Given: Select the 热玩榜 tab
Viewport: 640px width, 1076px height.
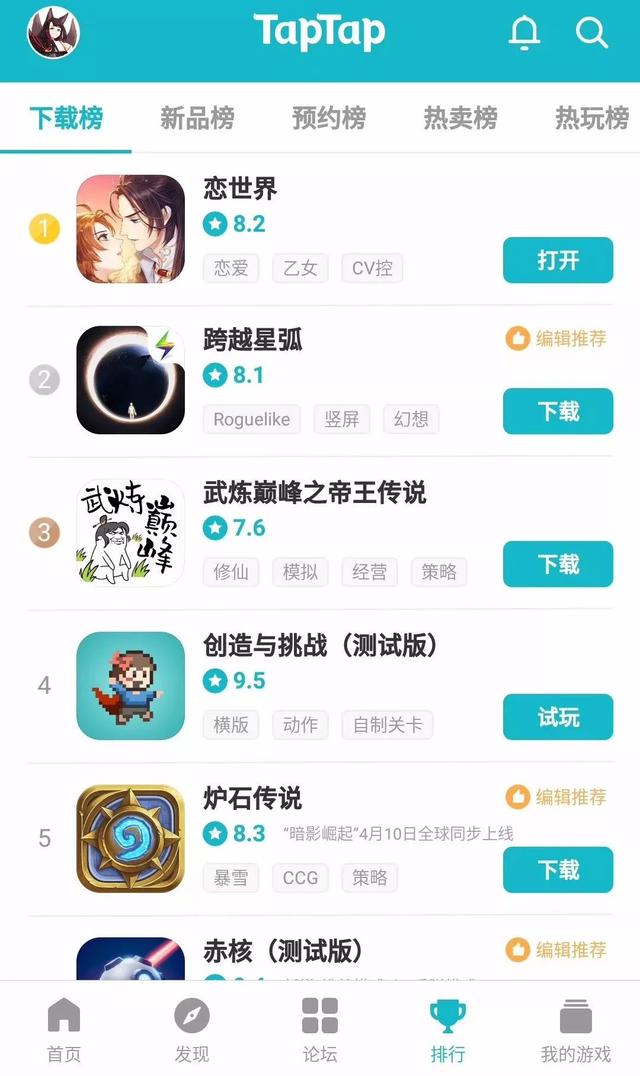Looking at the screenshot, I should (x=591, y=118).
